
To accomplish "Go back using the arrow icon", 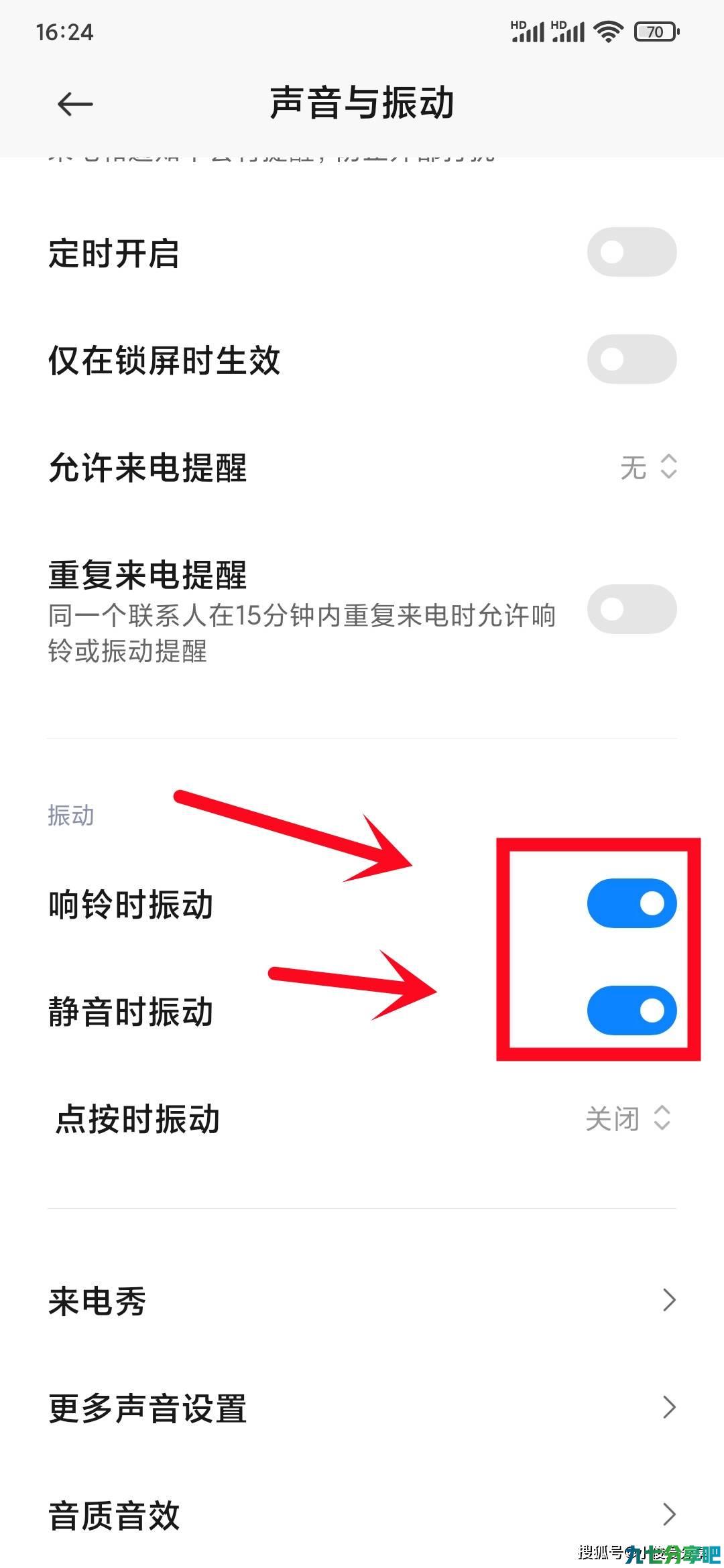I will click(x=75, y=104).
